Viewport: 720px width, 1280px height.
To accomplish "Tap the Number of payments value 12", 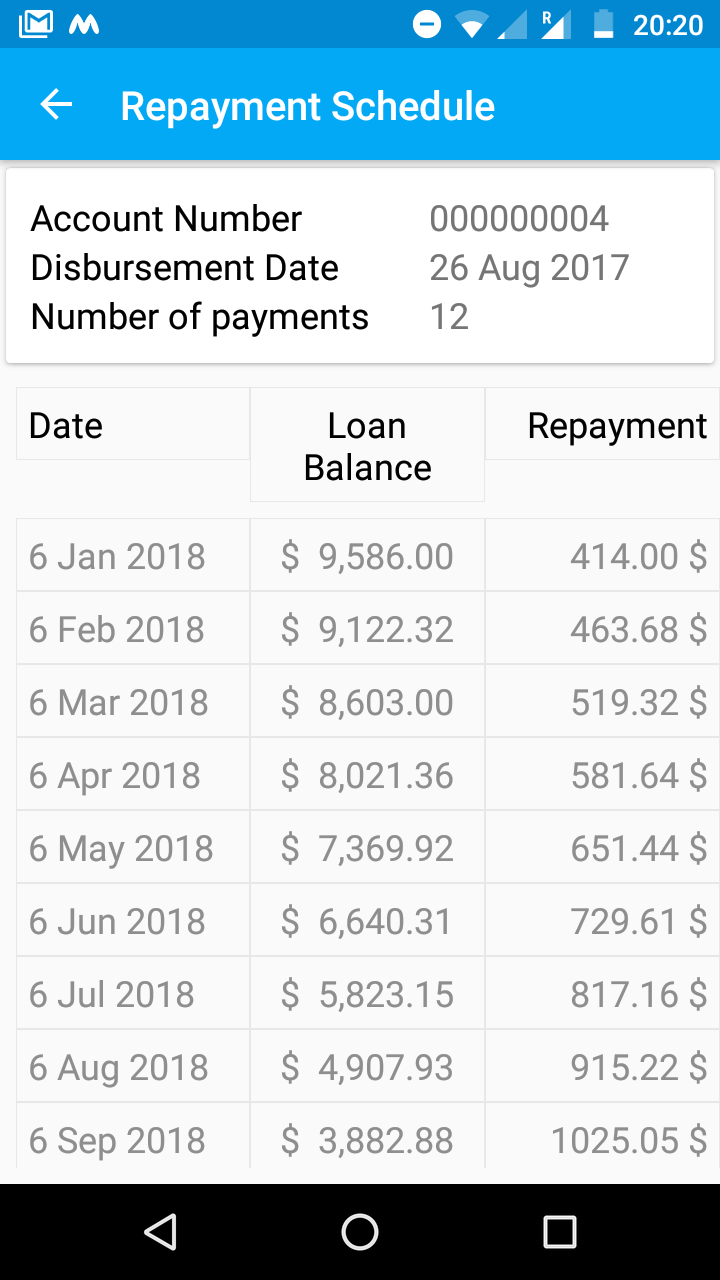I will click(449, 316).
